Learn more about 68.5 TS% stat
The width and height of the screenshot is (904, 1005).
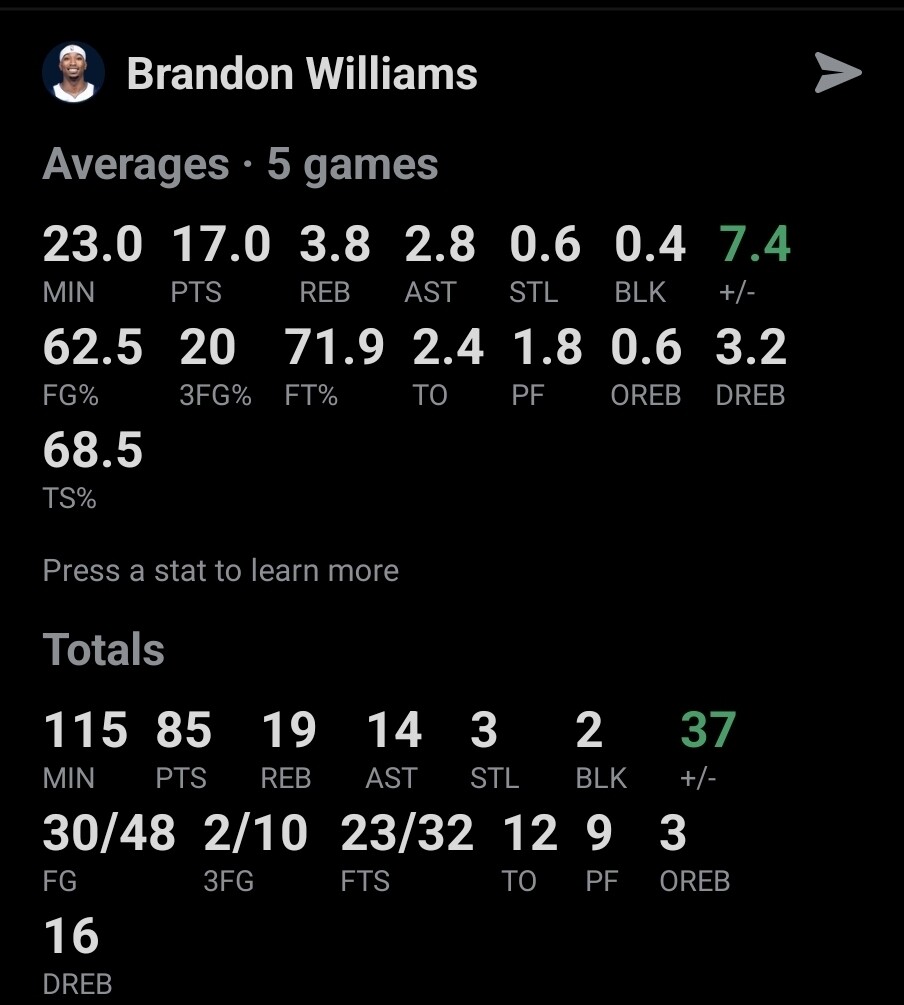(x=92, y=470)
